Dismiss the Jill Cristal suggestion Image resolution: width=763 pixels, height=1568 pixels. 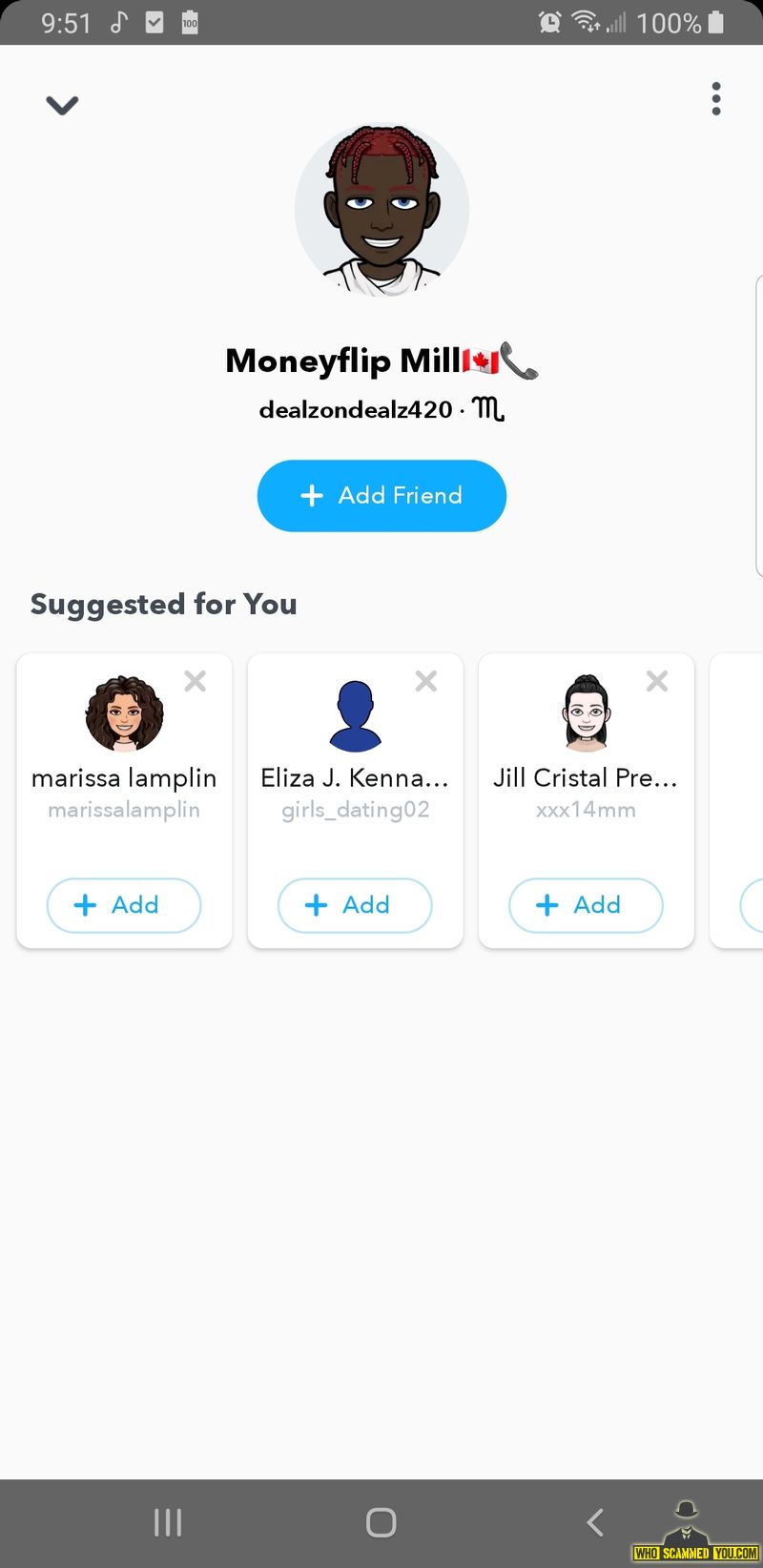657,681
